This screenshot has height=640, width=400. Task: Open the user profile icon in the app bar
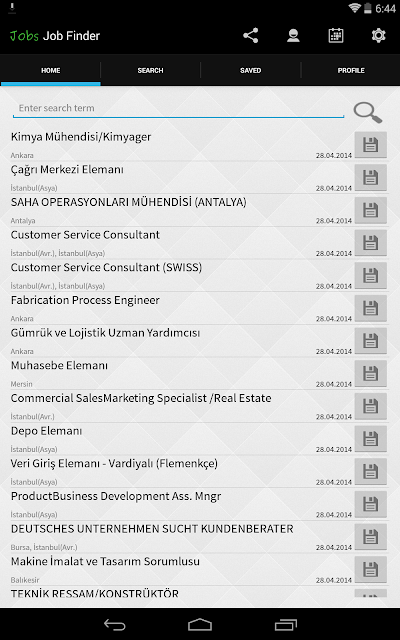[293, 36]
